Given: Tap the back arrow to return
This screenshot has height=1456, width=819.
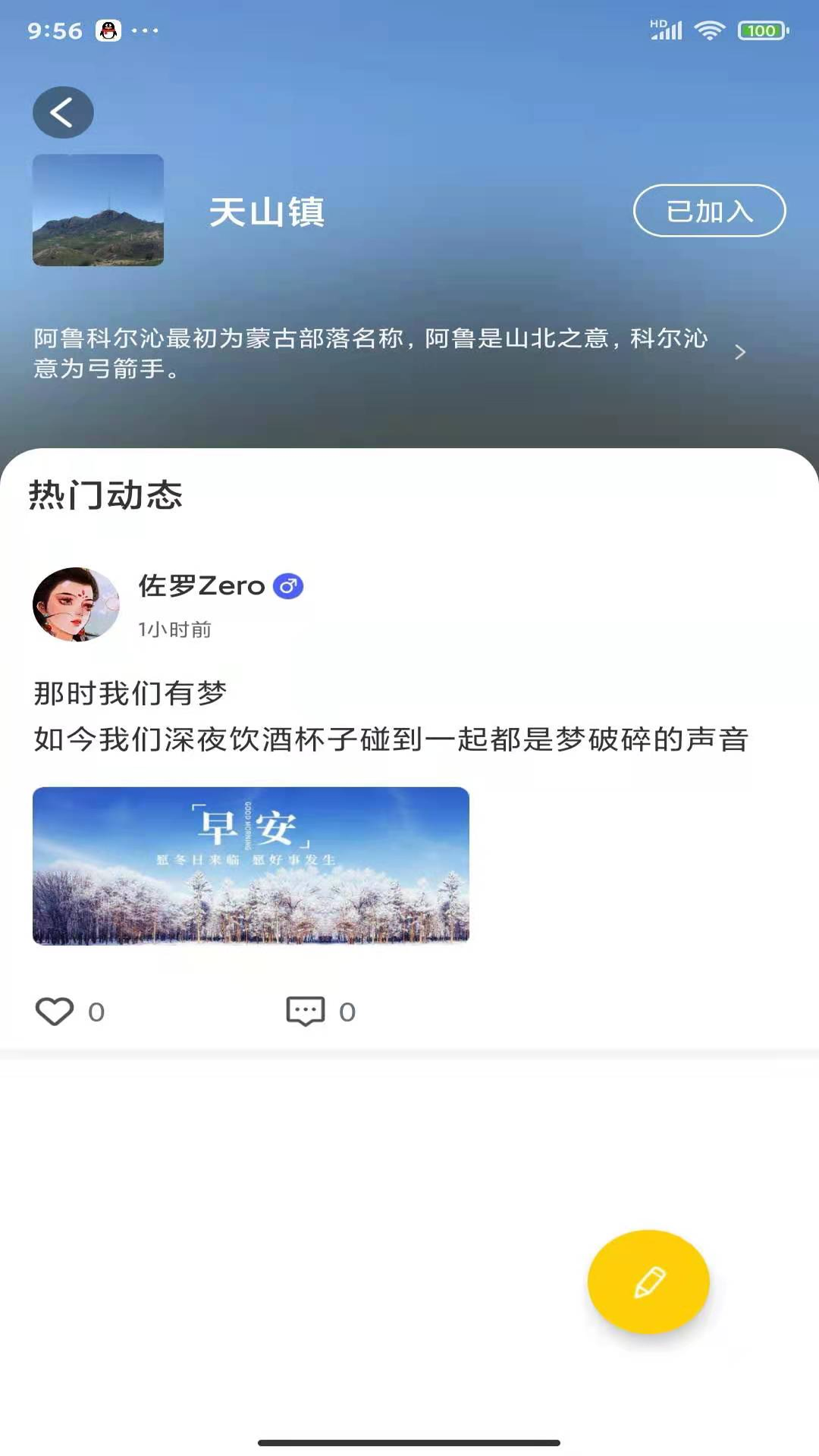Looking at the screenshot, I should [63, 111].
